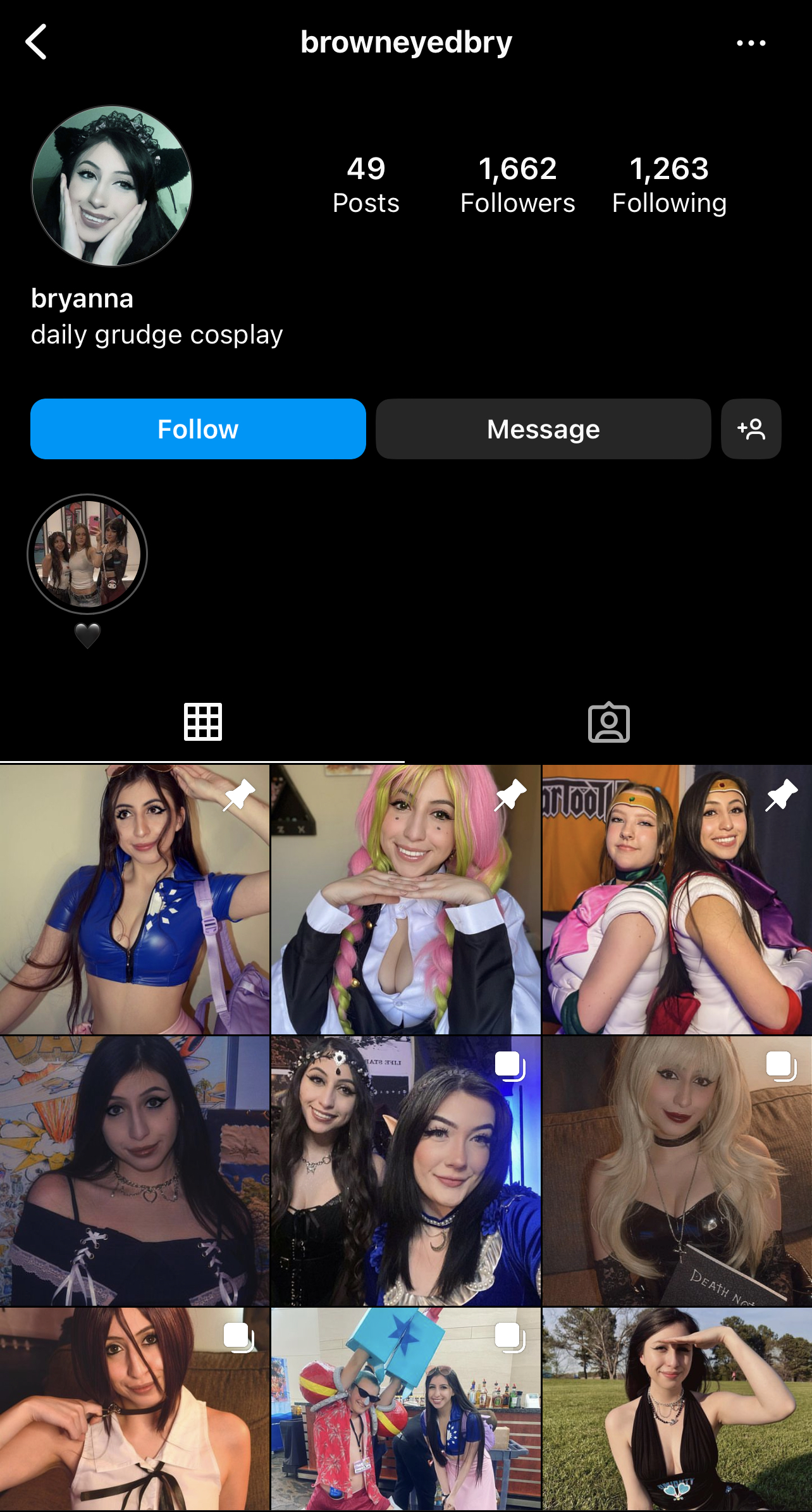Screen dimensions: 812x1512
Task: Open suggested accounts with the add-person button
Action: click(751, 429)
